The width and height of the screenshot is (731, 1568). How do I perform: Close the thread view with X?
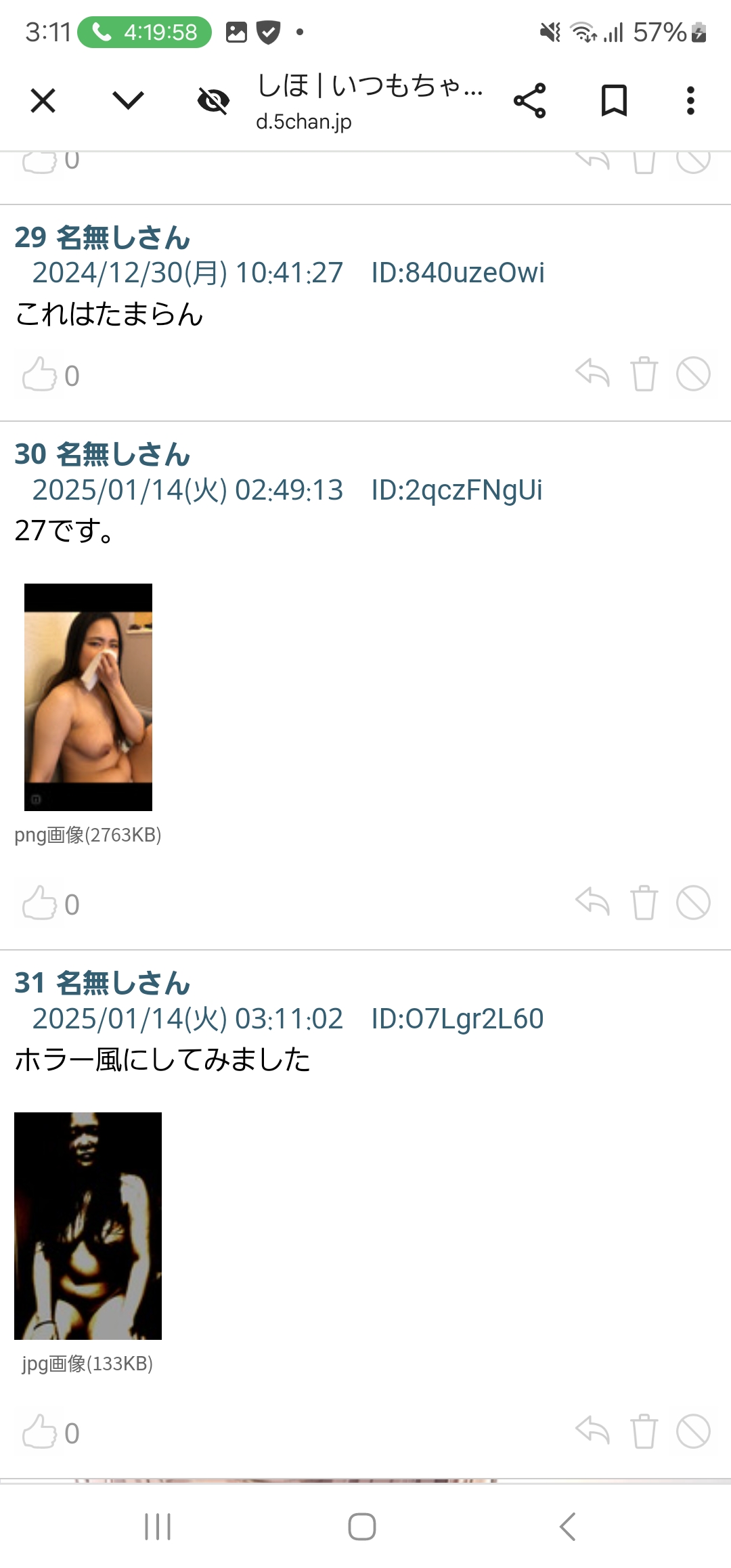coord(43,100)
